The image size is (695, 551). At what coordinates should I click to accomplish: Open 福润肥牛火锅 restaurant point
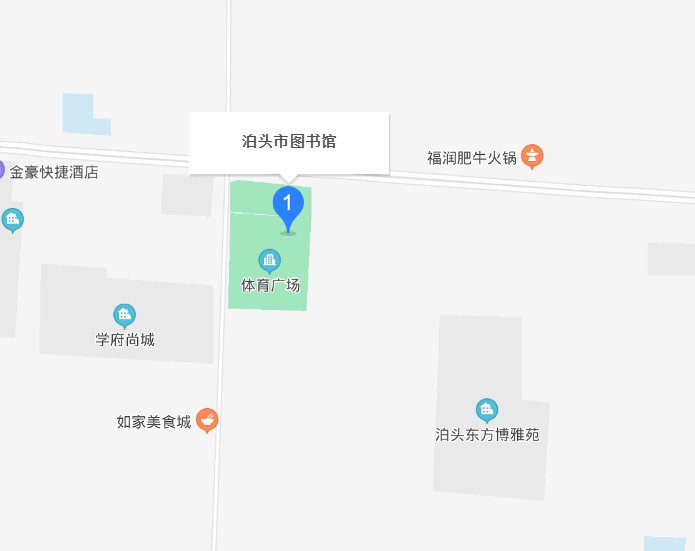tap(535, 156)
